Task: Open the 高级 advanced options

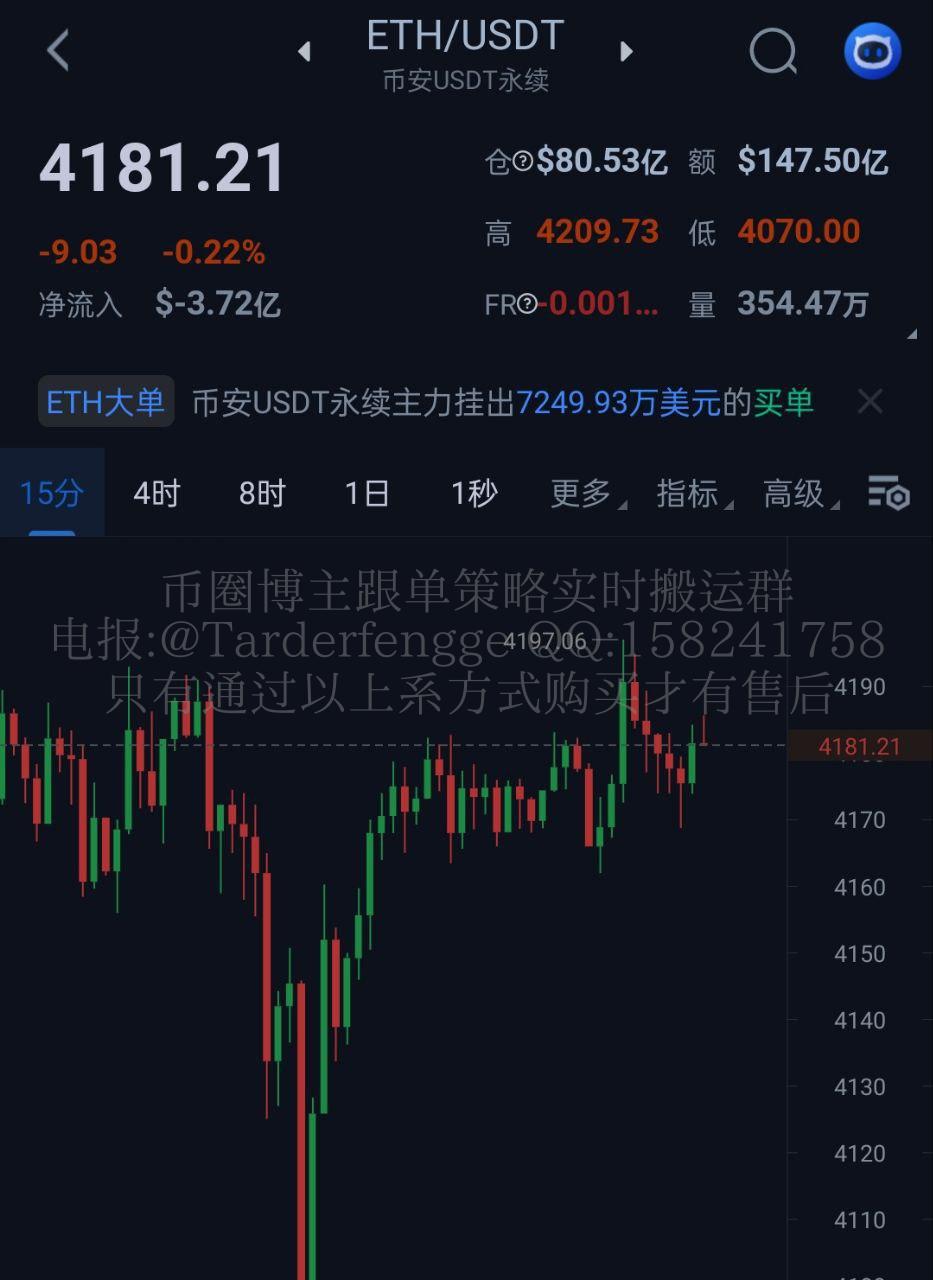Action: pyautogui.click(x=798, y=493)
